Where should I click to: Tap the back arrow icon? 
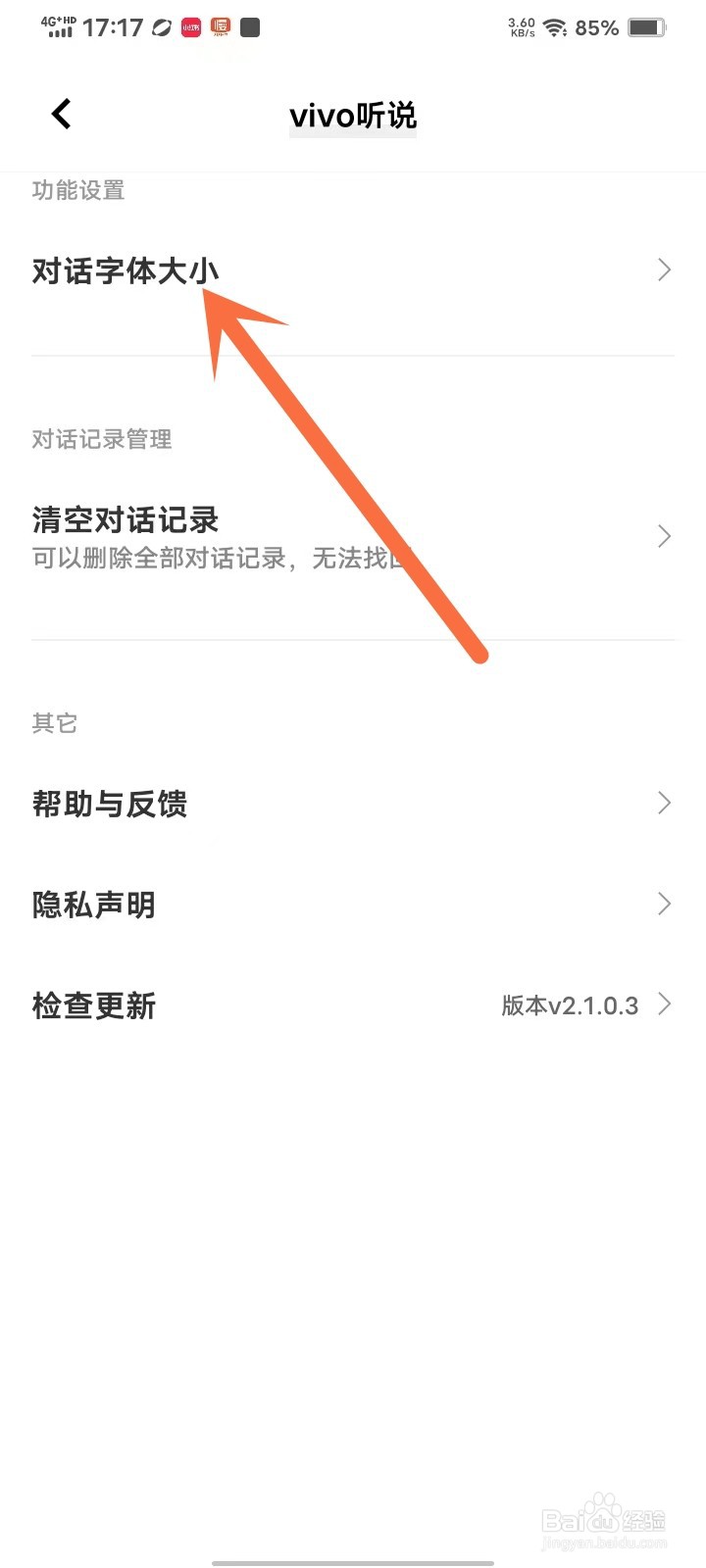tap(61, 114)
